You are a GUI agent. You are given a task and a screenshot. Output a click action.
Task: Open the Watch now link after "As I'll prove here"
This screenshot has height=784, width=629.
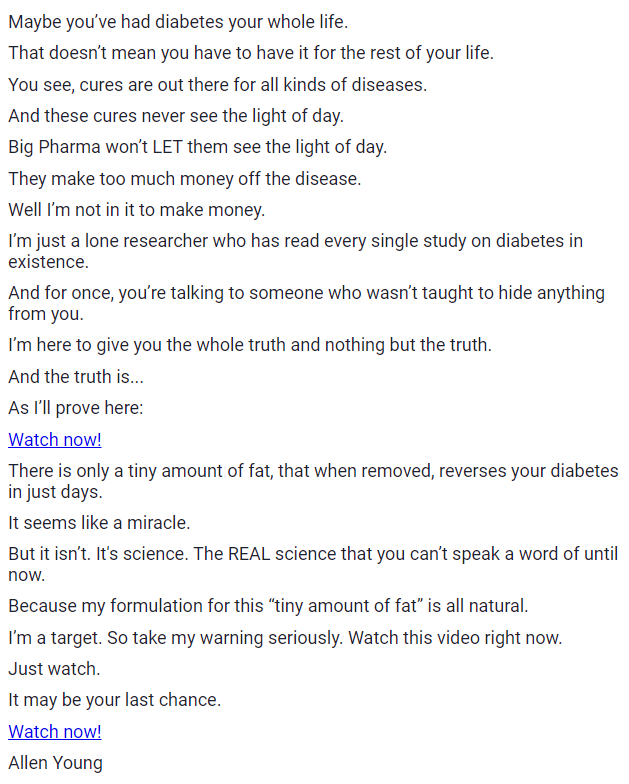(x=55, y=440)
